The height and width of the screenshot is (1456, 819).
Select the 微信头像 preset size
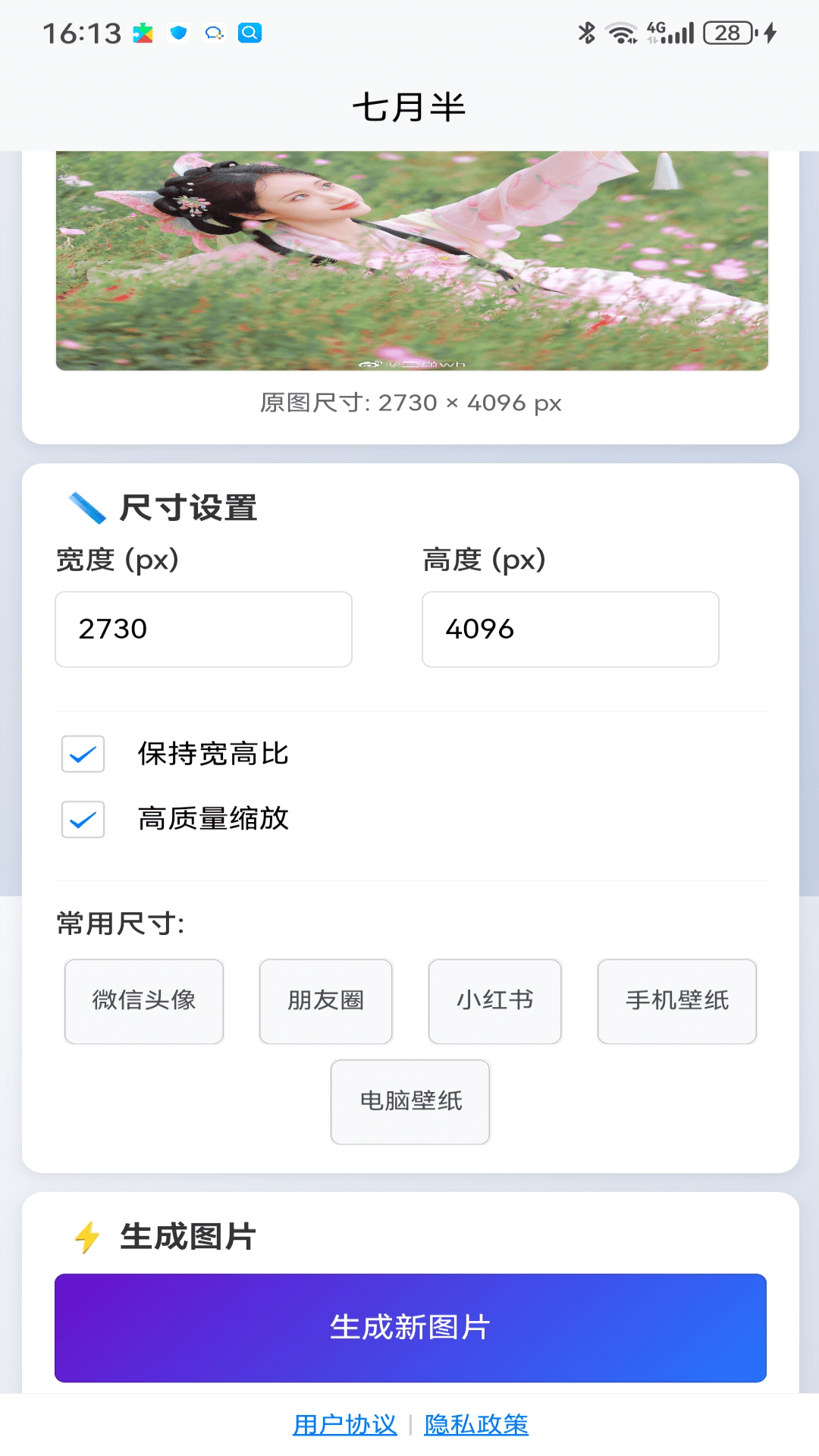[143, 1001]
